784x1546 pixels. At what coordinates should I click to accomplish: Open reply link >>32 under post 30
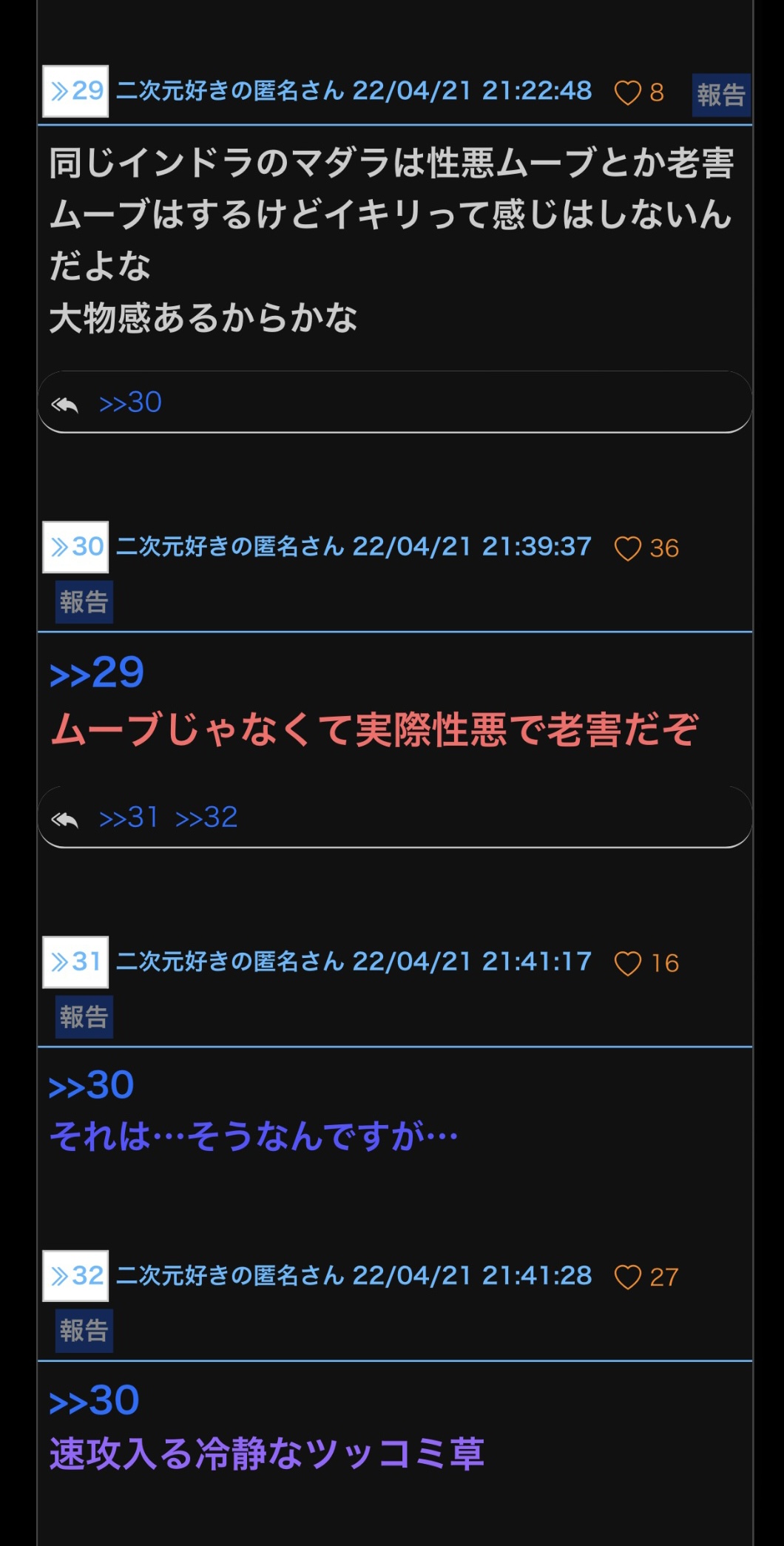pyautogui.click(x=206, y=817)
